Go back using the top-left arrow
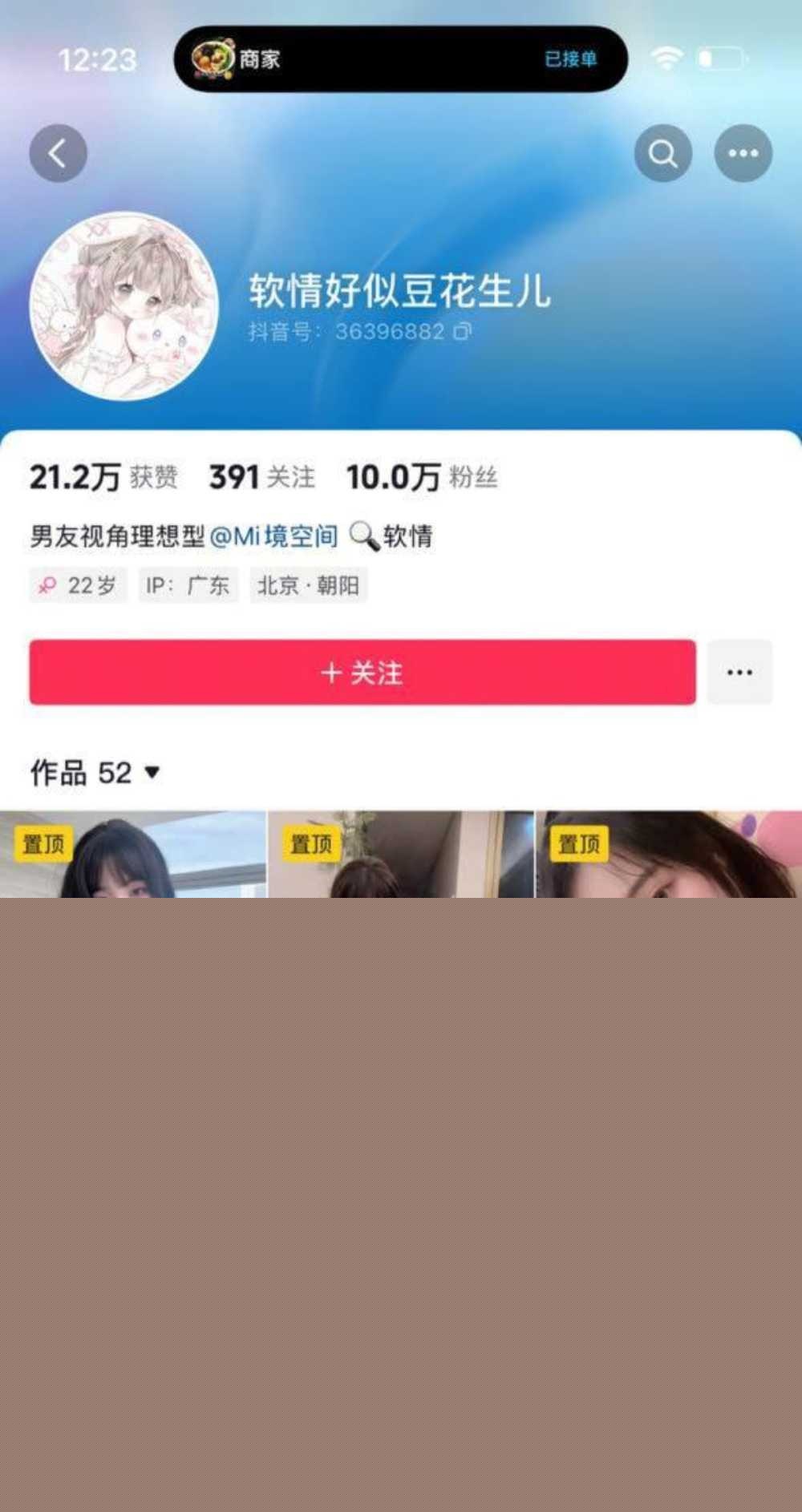Image resolution: width=802 pixels, height=1512 pixels. click(58, 153)
